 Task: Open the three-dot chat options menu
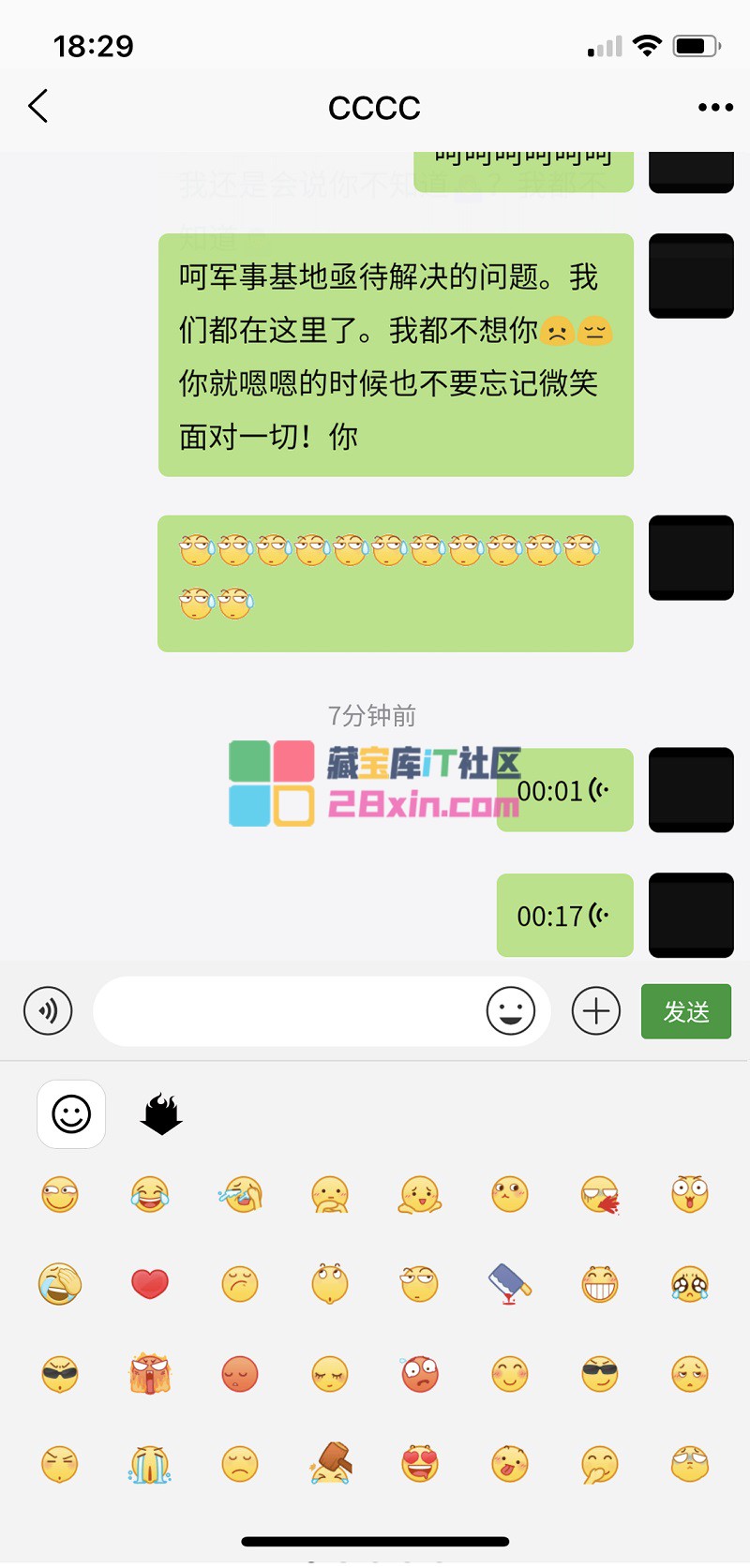click(x=715, y=108)
